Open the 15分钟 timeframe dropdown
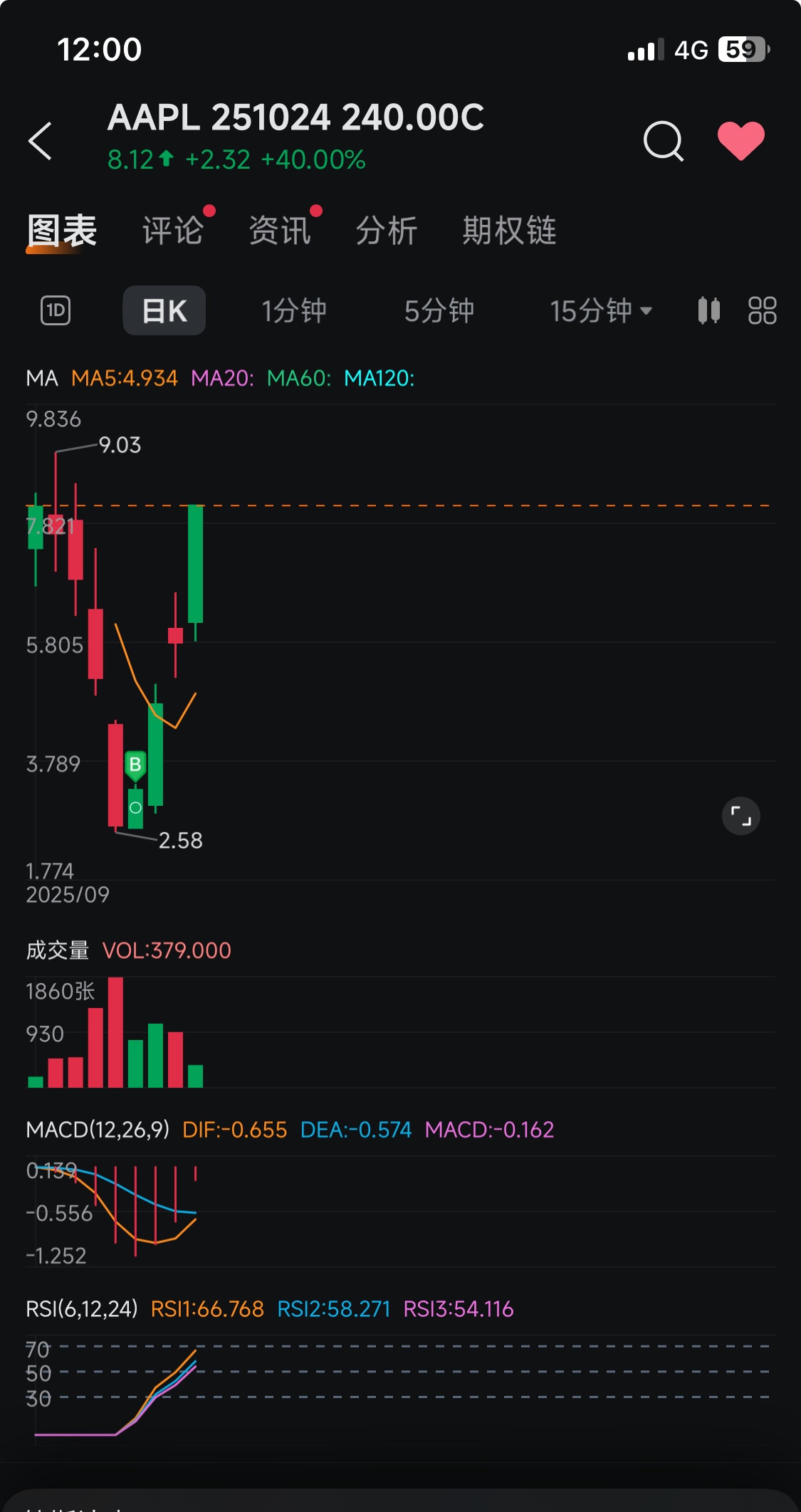The height and width of the screenshot is (1512, 801). 600,310
